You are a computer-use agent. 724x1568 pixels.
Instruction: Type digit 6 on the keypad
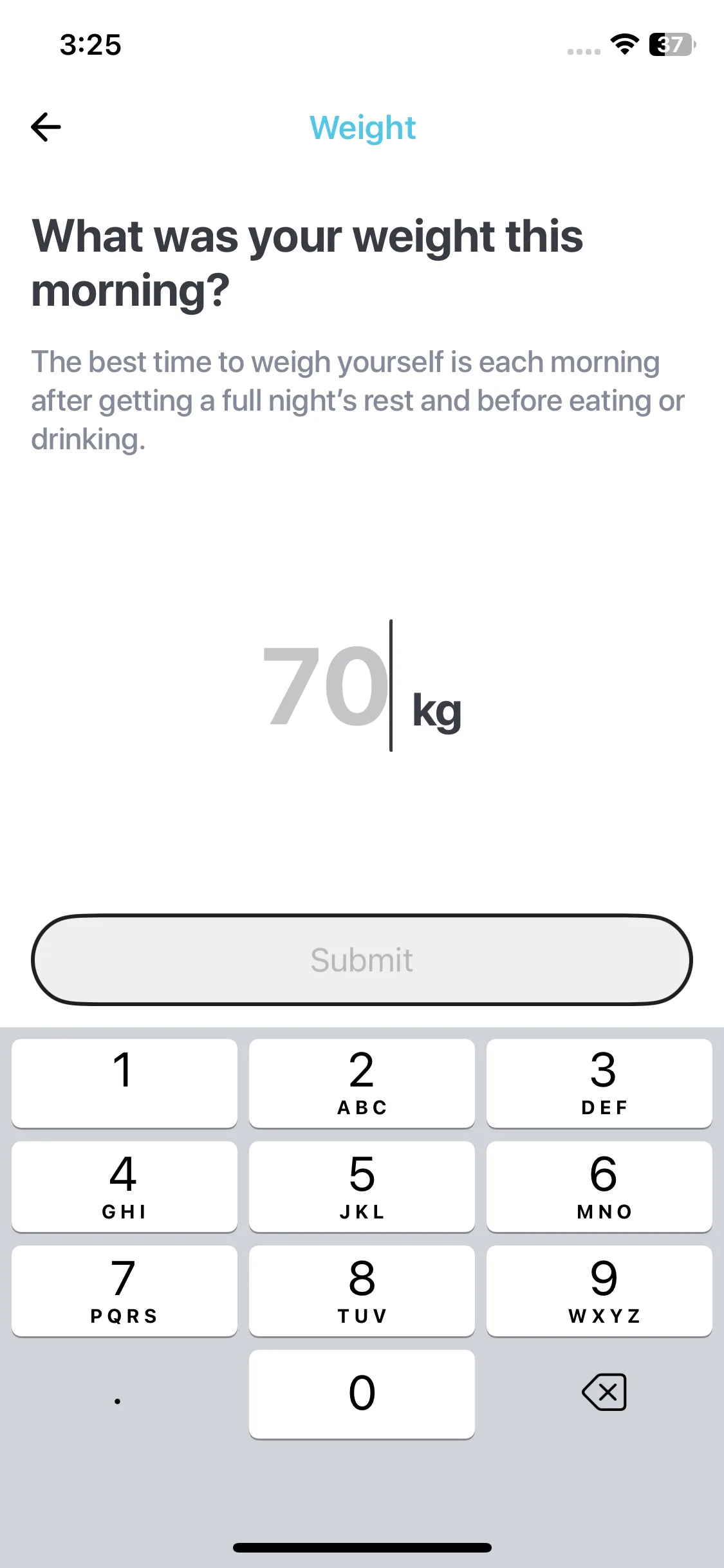599,1186
